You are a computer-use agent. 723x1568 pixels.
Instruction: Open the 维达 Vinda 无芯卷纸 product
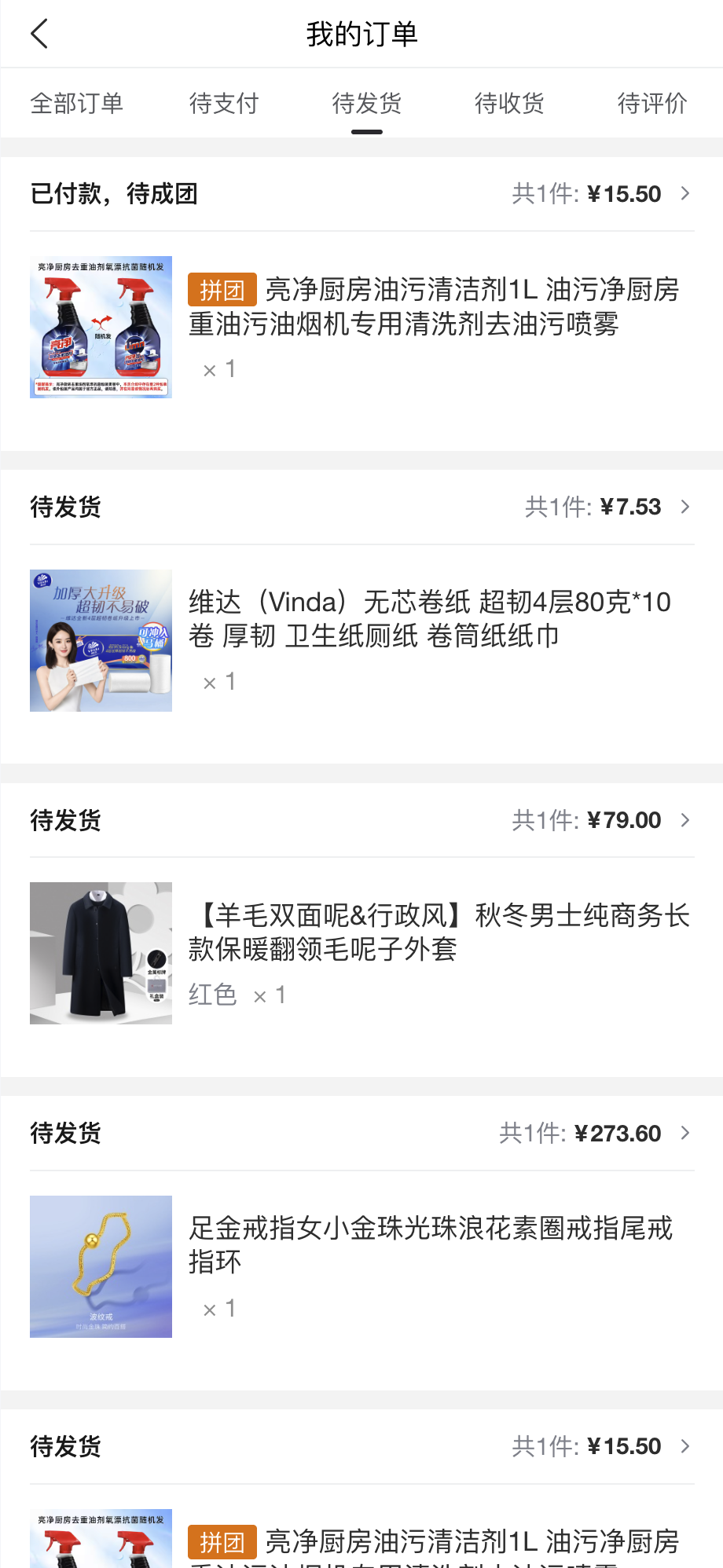pyautogui.click(x=428, y=619)
